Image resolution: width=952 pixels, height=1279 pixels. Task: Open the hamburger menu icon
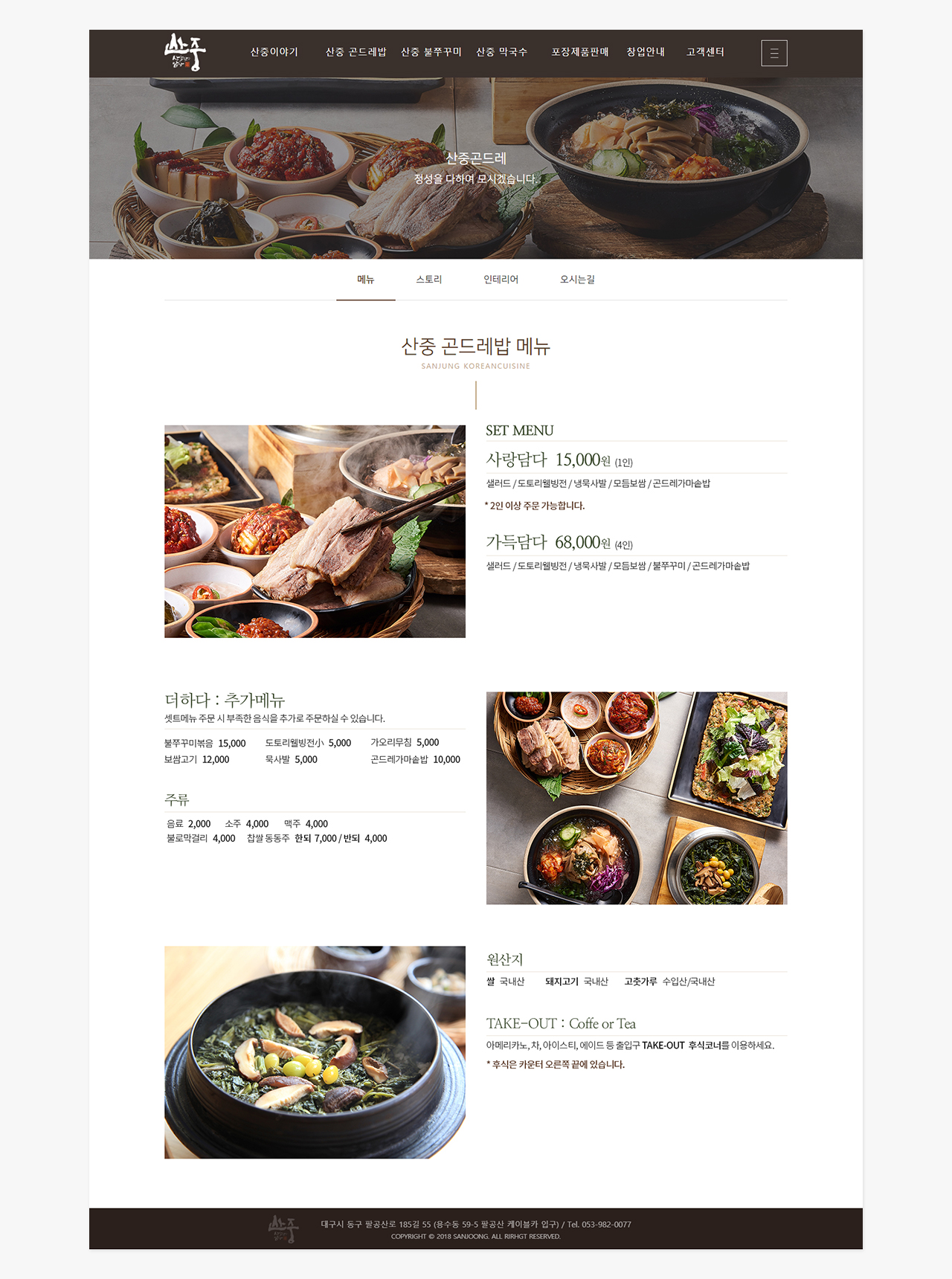(774, 53)
